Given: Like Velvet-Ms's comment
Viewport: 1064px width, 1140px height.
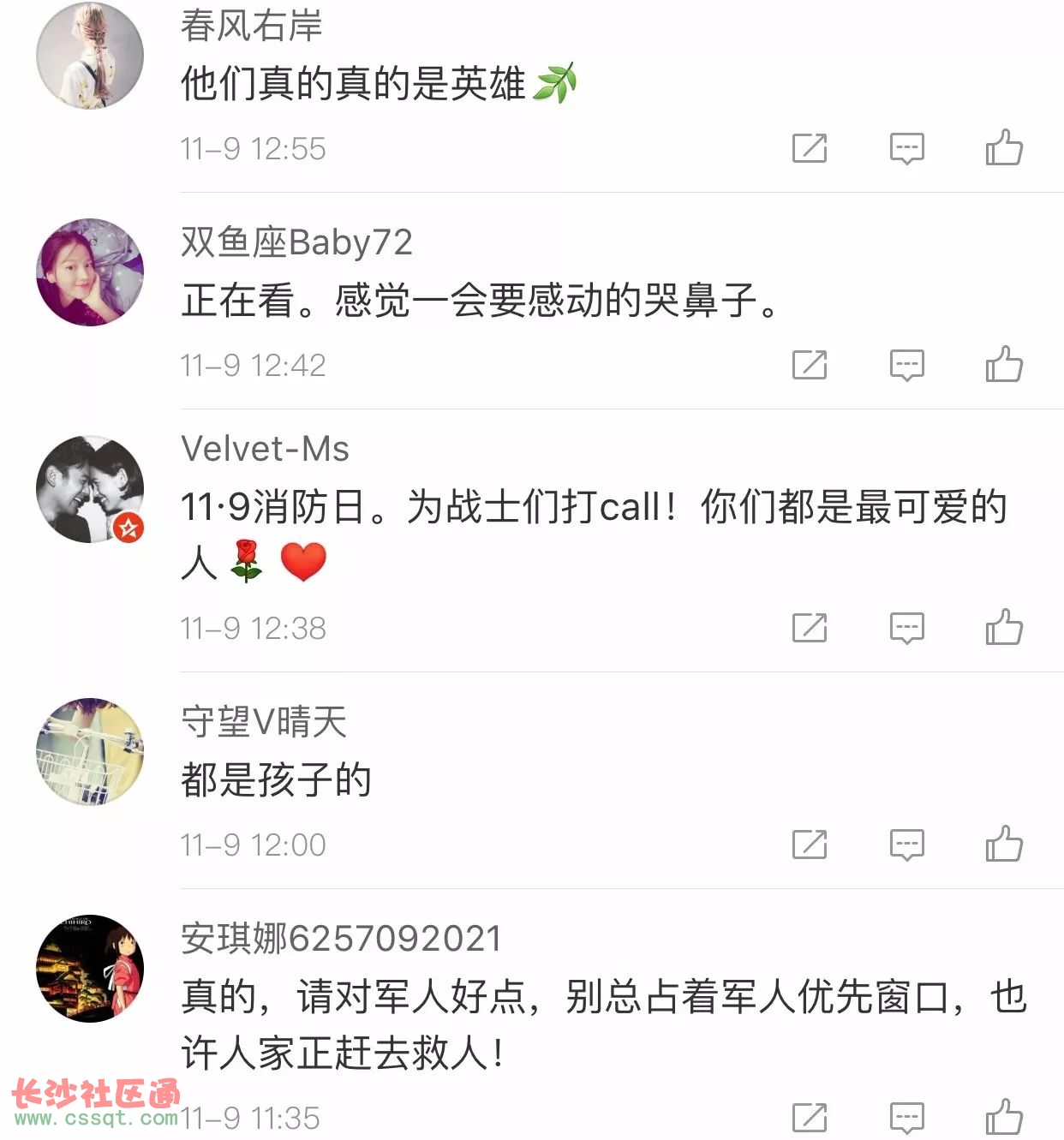Looking at the screenshot, I should (1004, 627).
